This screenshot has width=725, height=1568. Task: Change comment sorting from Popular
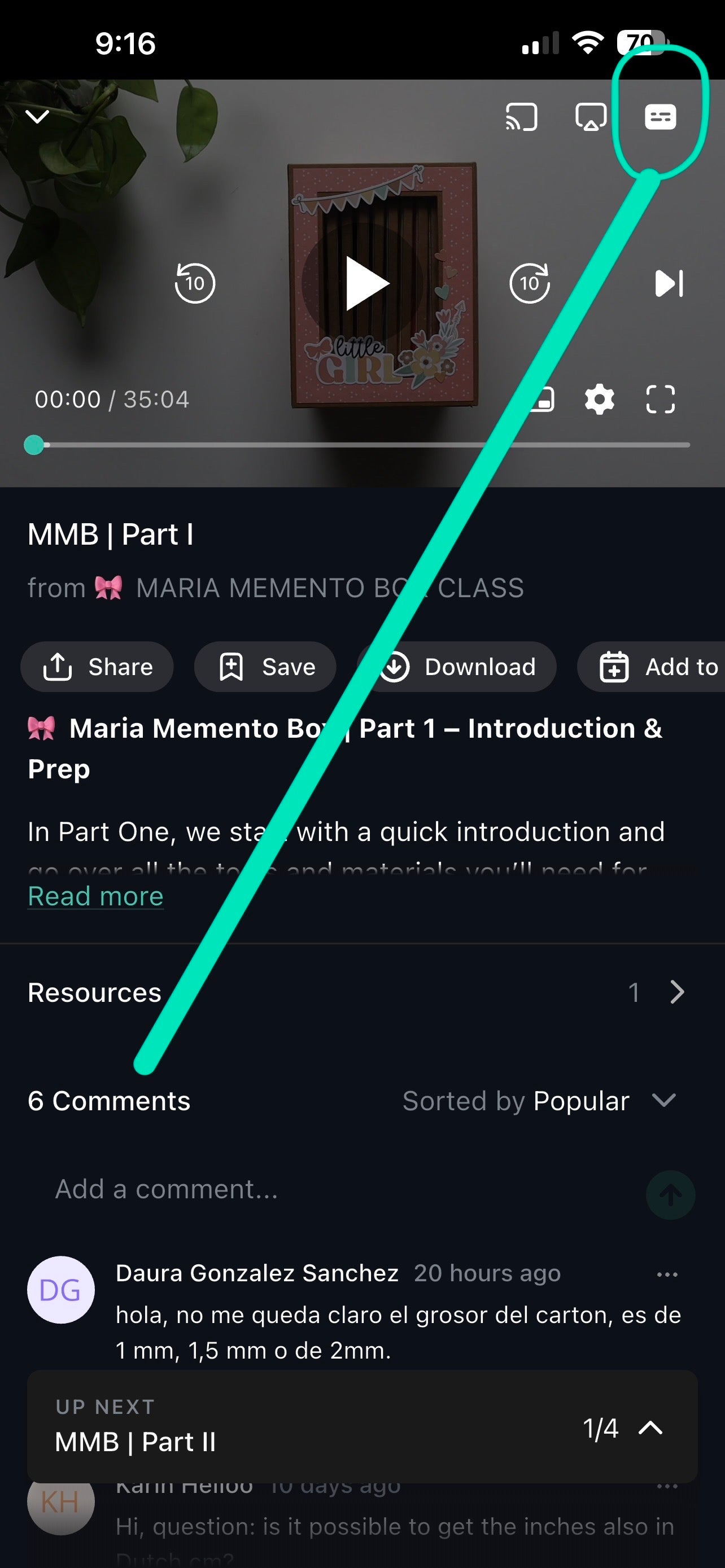click(540, 1101)
